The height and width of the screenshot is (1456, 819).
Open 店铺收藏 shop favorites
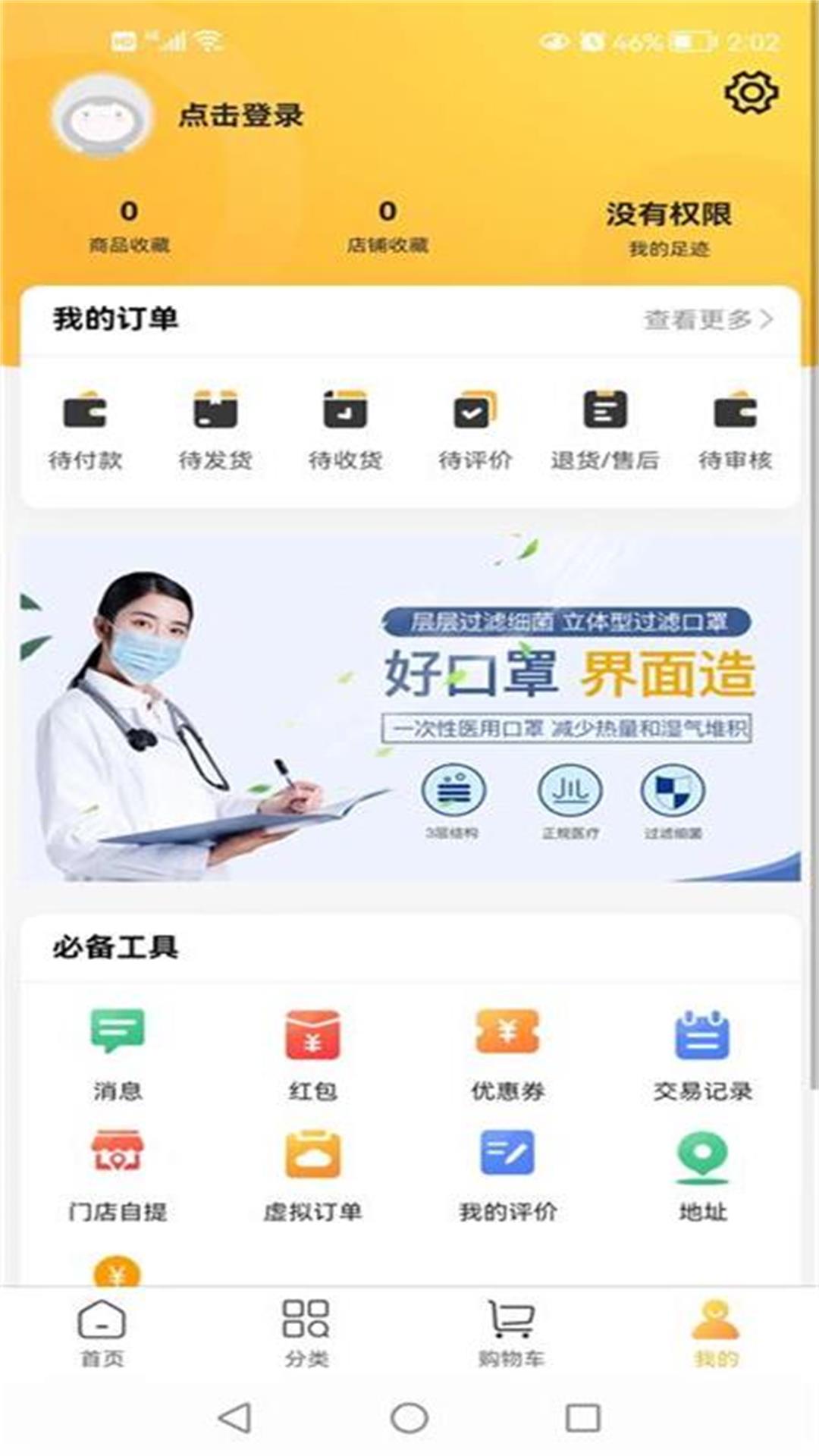pyautogui.click(x=388, y=226)
